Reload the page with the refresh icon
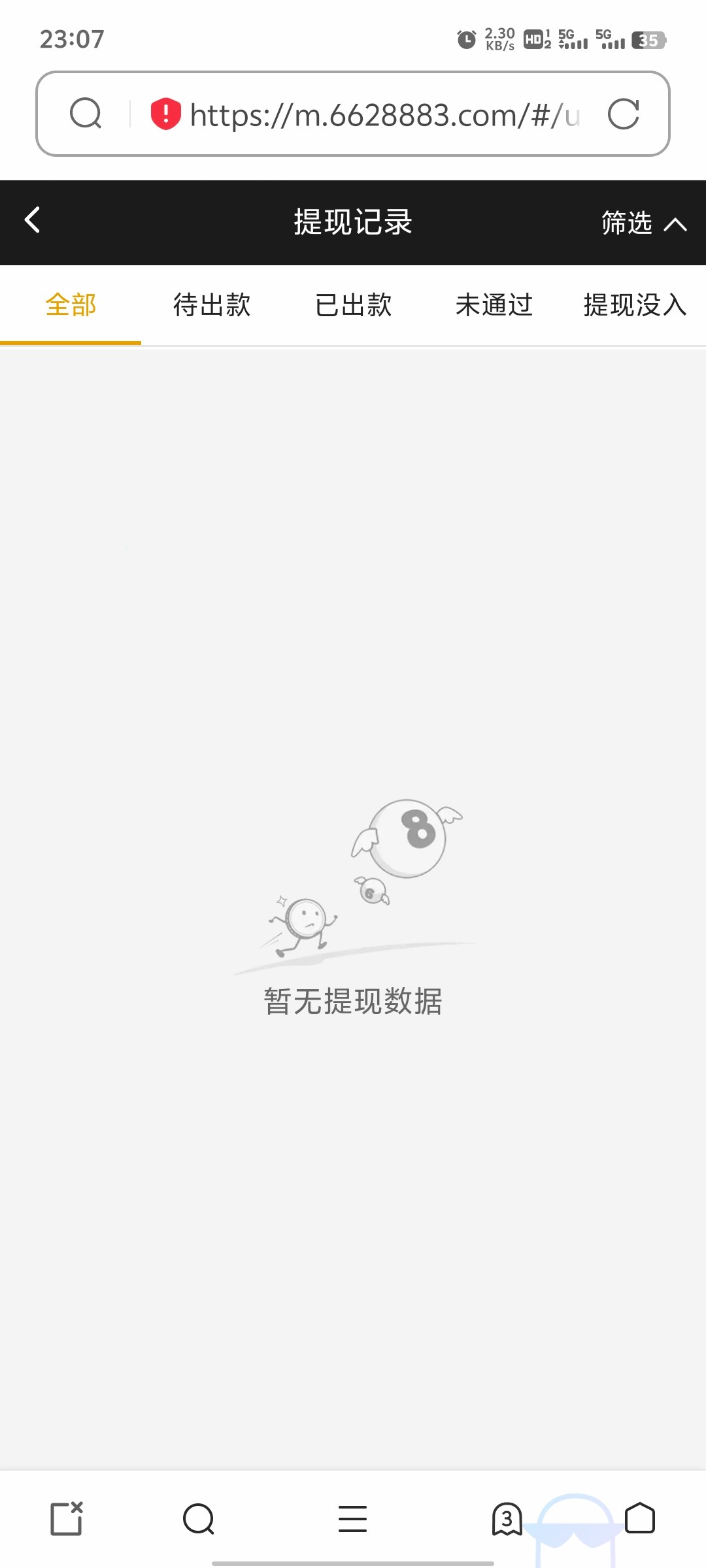The width and height of the screenshot is (706, 1568). 623,114
